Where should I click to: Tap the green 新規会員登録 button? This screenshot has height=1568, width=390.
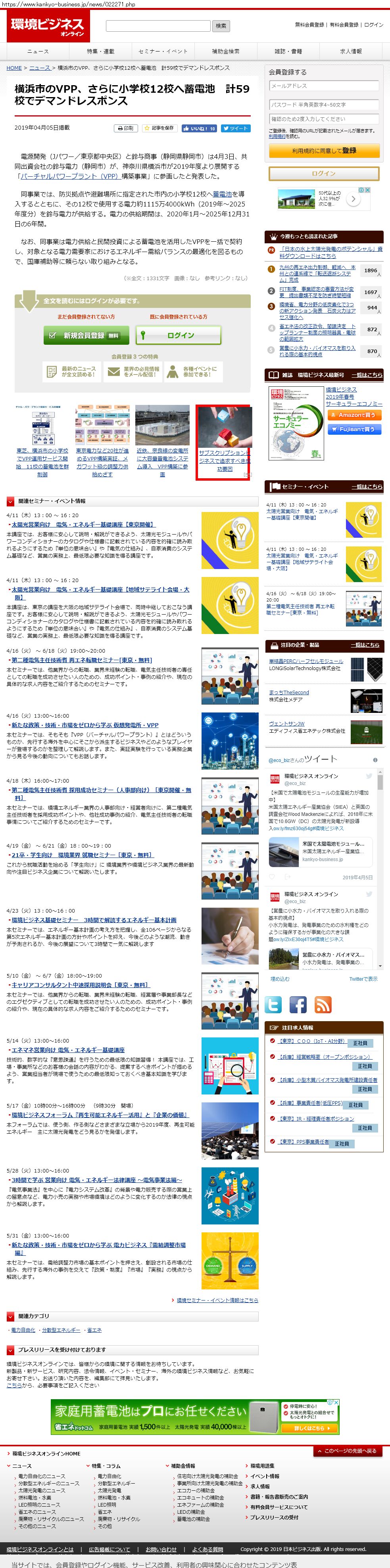point(86,335)
